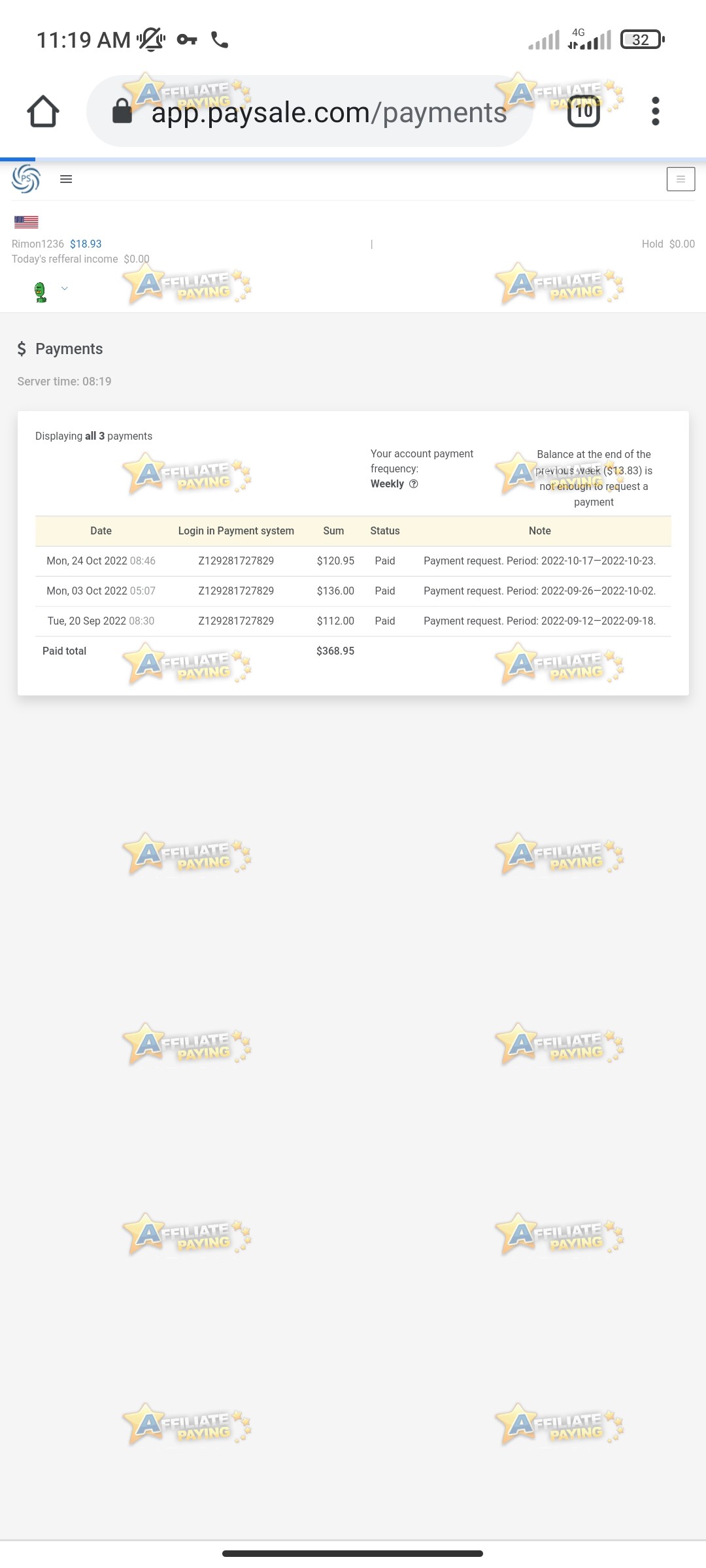Show help for Weekly payment frequency
The image size is (706, 1568).
[413, 484]
